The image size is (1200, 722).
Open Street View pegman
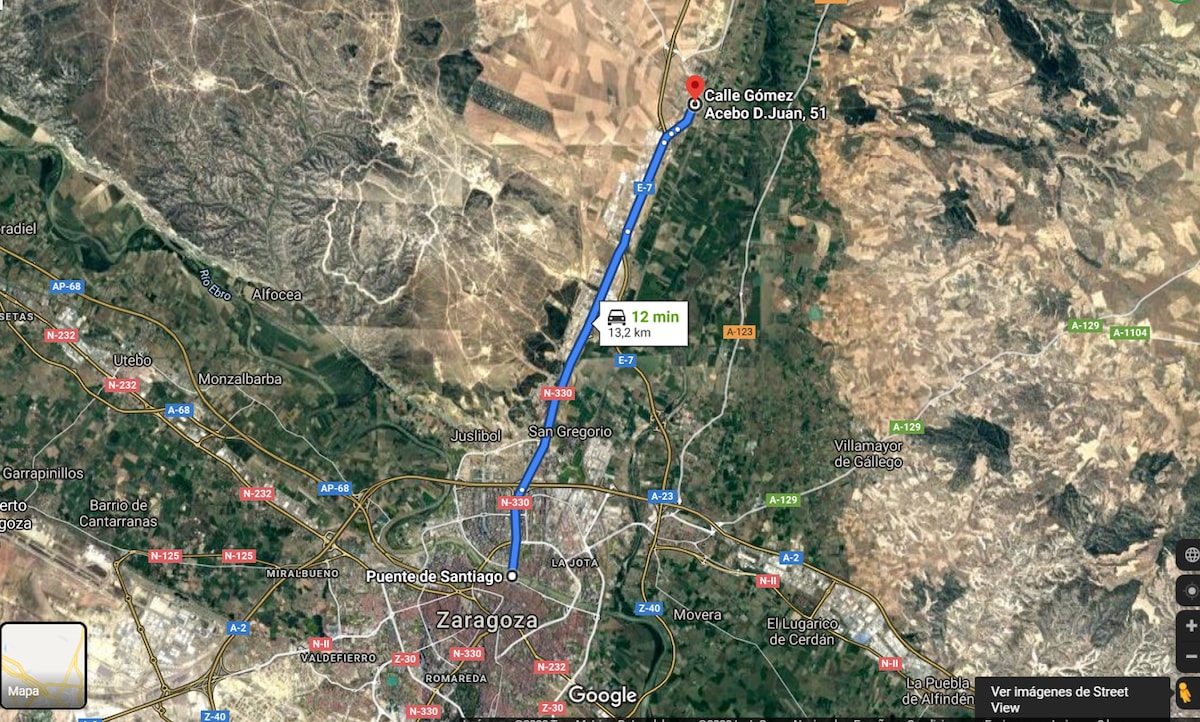(x=1186, y=692)
